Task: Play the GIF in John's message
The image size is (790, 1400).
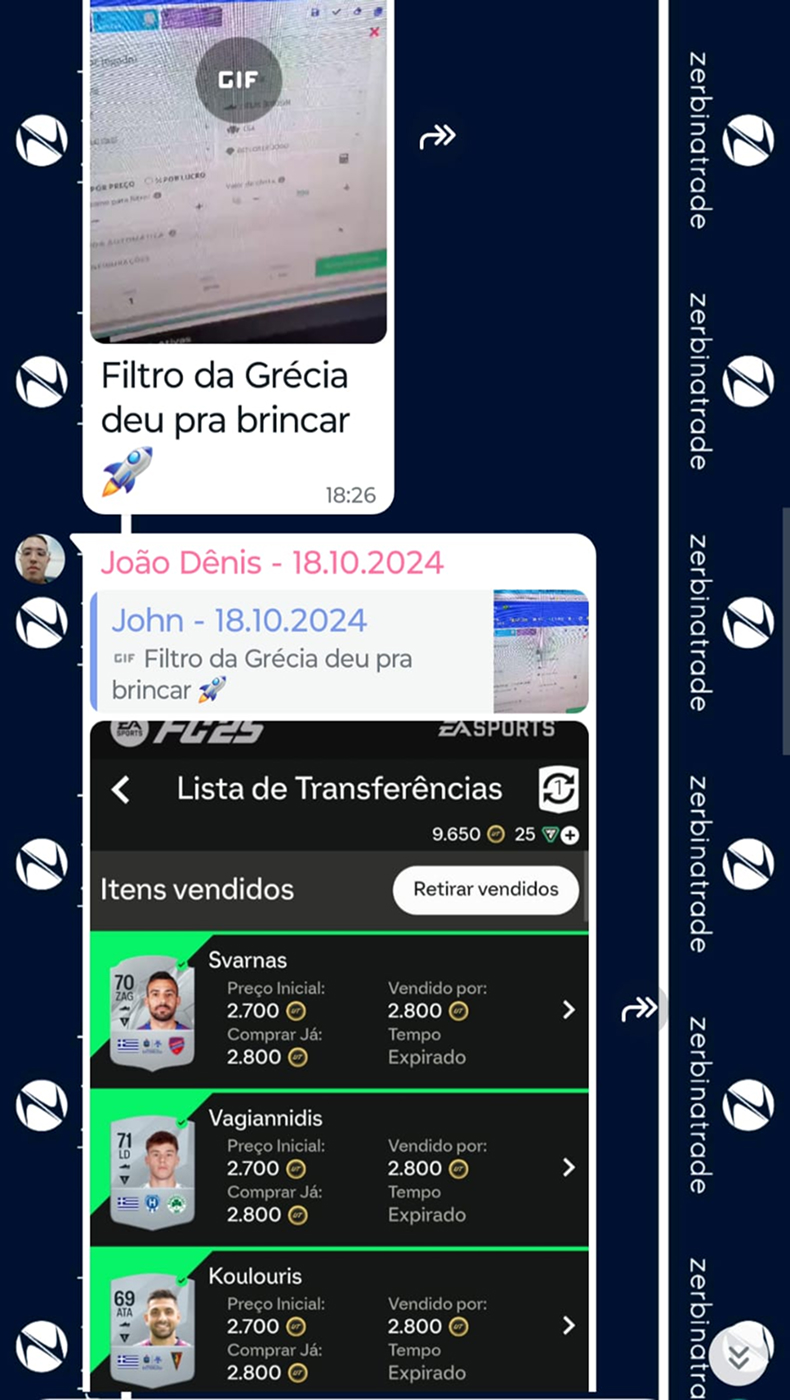Action: [x=238, y=78]
